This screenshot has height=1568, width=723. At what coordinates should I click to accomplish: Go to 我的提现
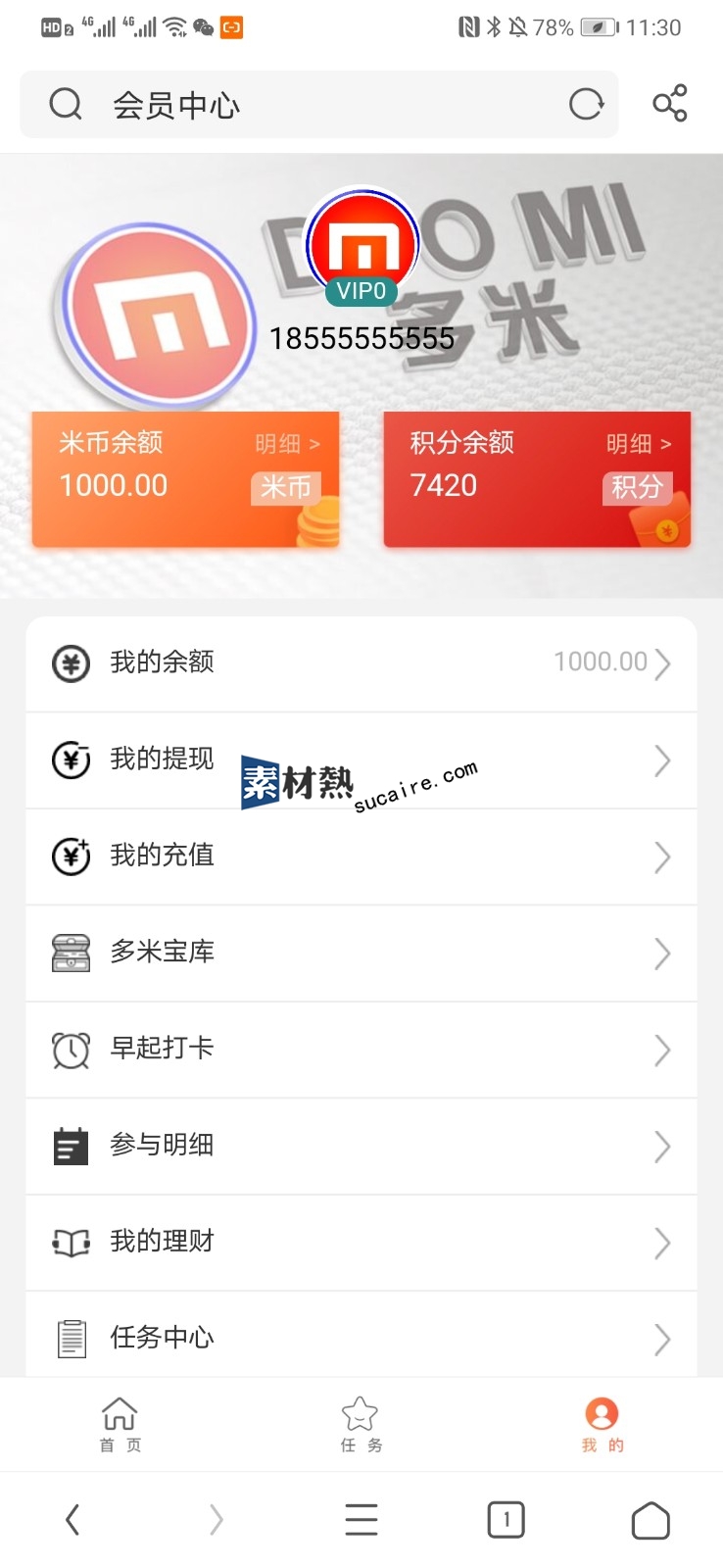(361, 759)
